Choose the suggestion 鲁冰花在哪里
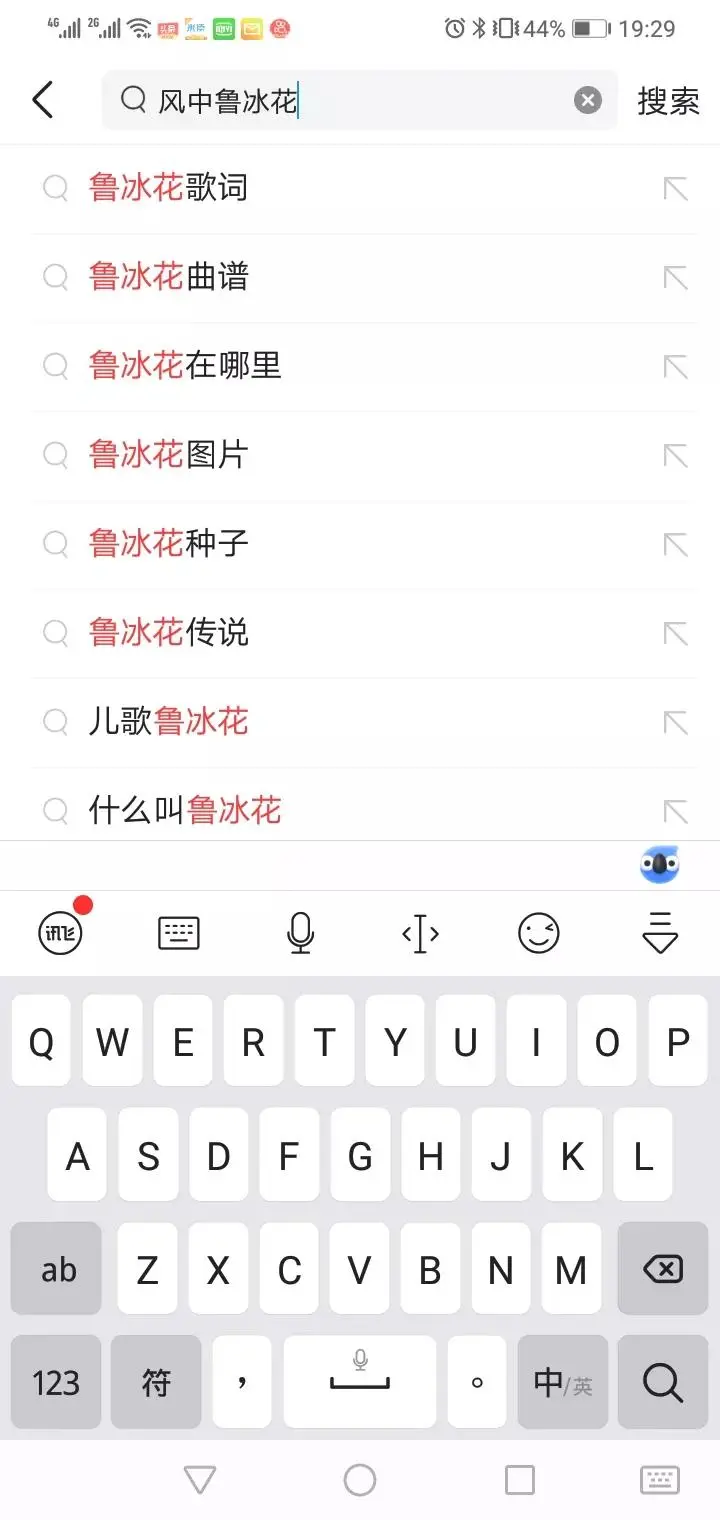The width and height of the screenshot is (720, 1520). [x=185, y=366]
